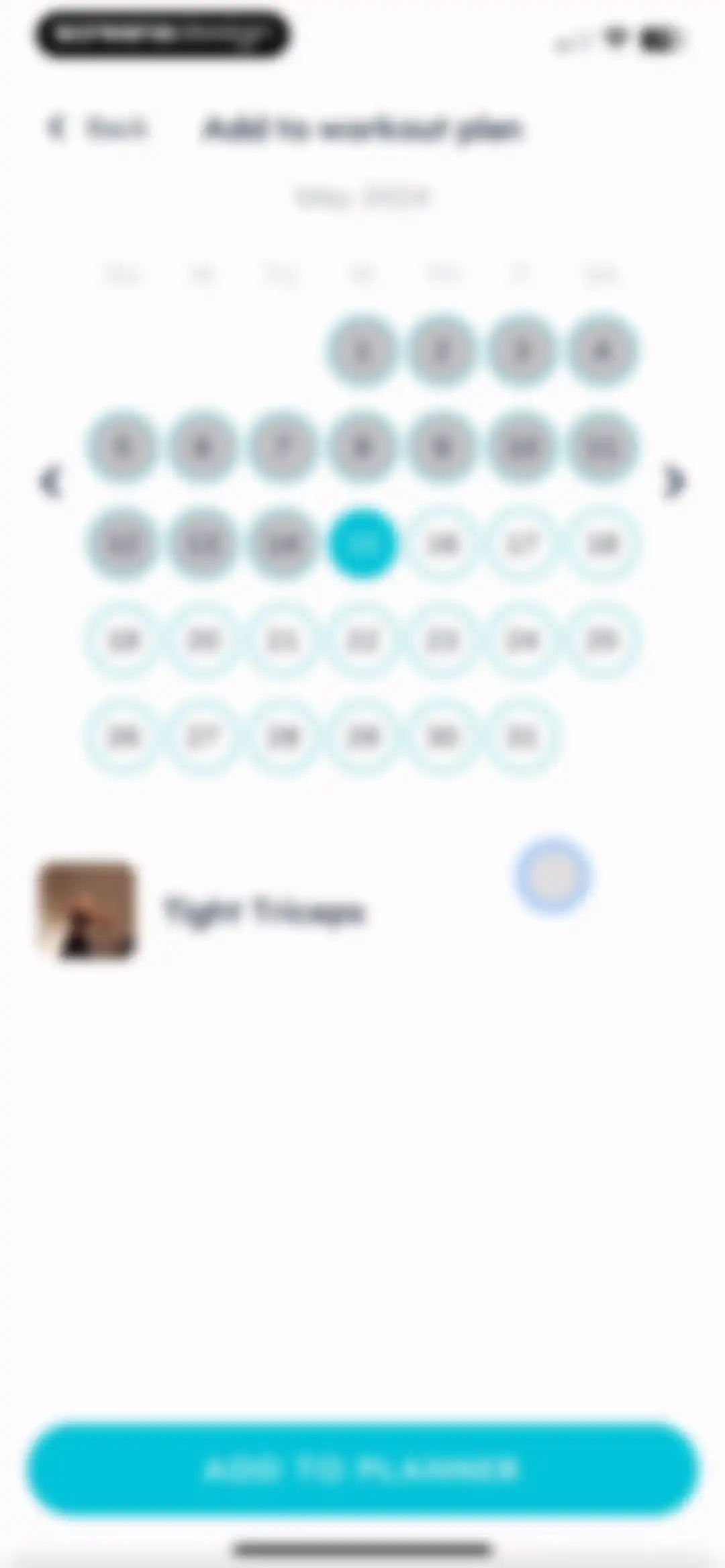This screenshot has width=725, height=1568.
Task: Tap Add to Planner button
Action: (362, 1469)
